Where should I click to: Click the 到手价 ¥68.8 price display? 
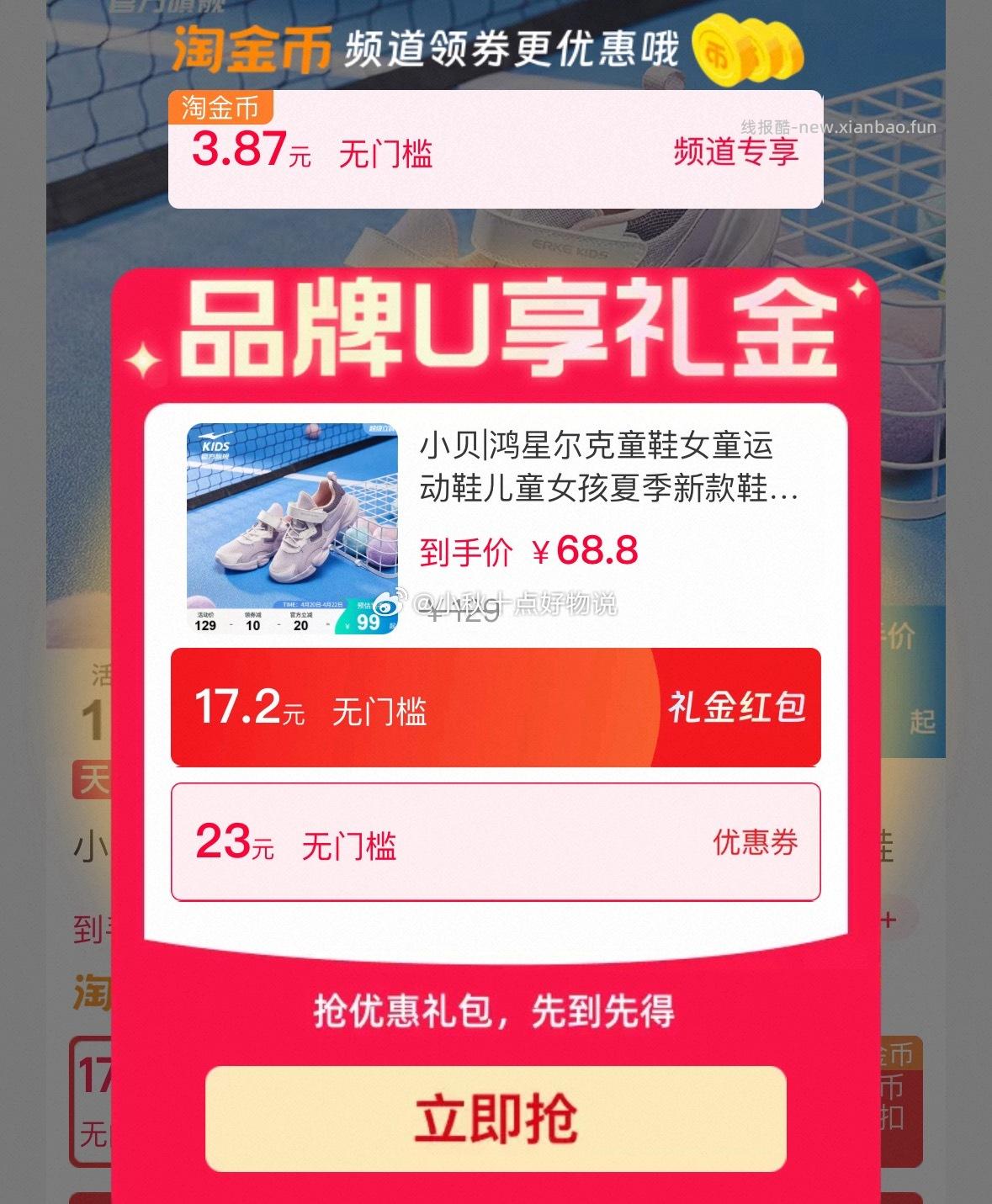coord(530,551)
